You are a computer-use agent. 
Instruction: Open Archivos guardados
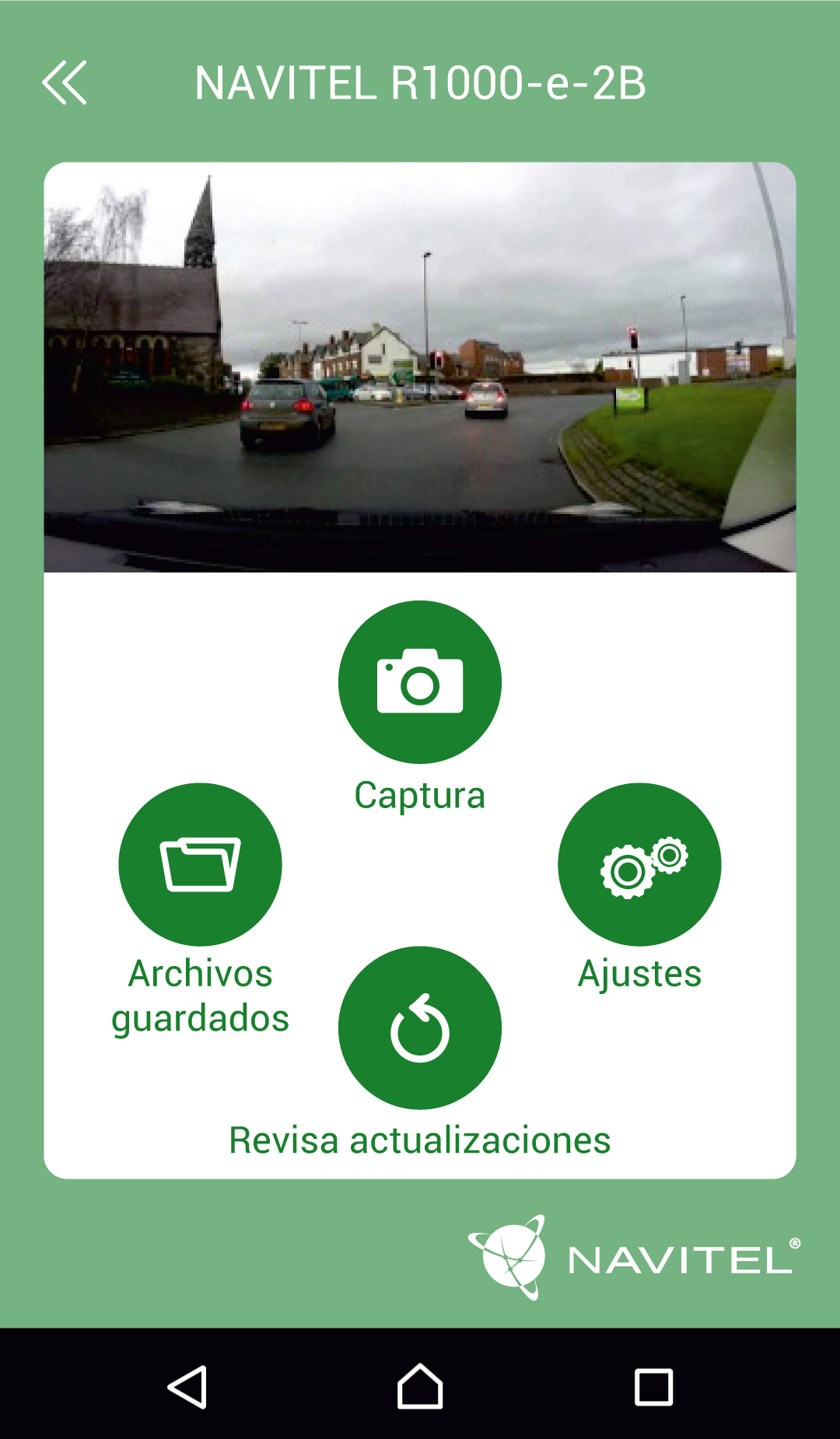pos(200,864)
